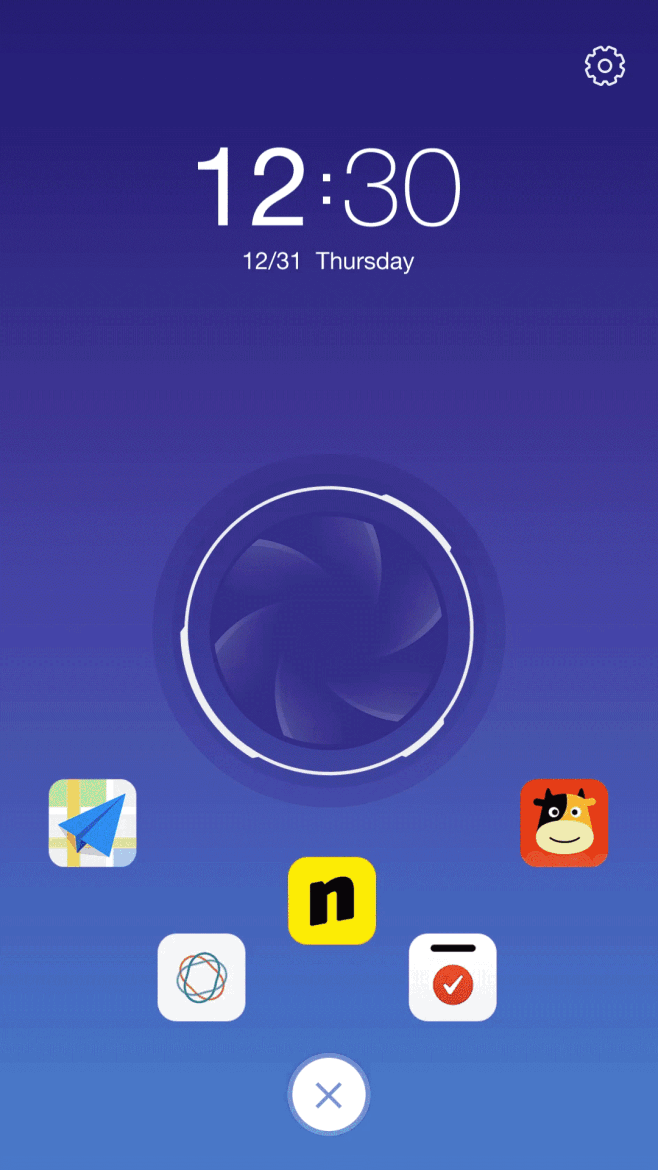Open the red checkmark to-do app
The height and width of the screenshot is (1170, 658).
pyautogui.click(x=452, y=977)
